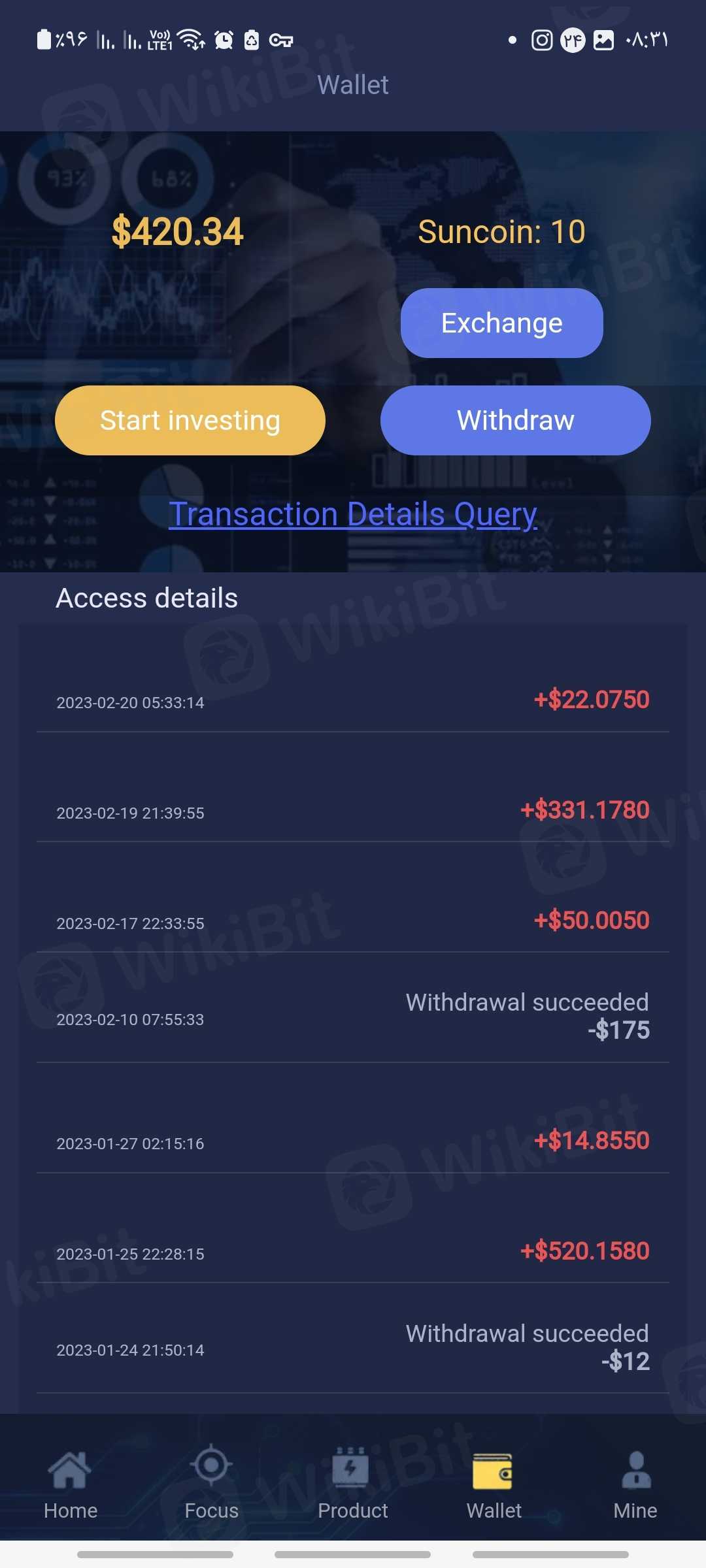Viewport: 706px width, 1568px height.
Task: Switch to the Focus tab
Action: (x=211, y=1484)
